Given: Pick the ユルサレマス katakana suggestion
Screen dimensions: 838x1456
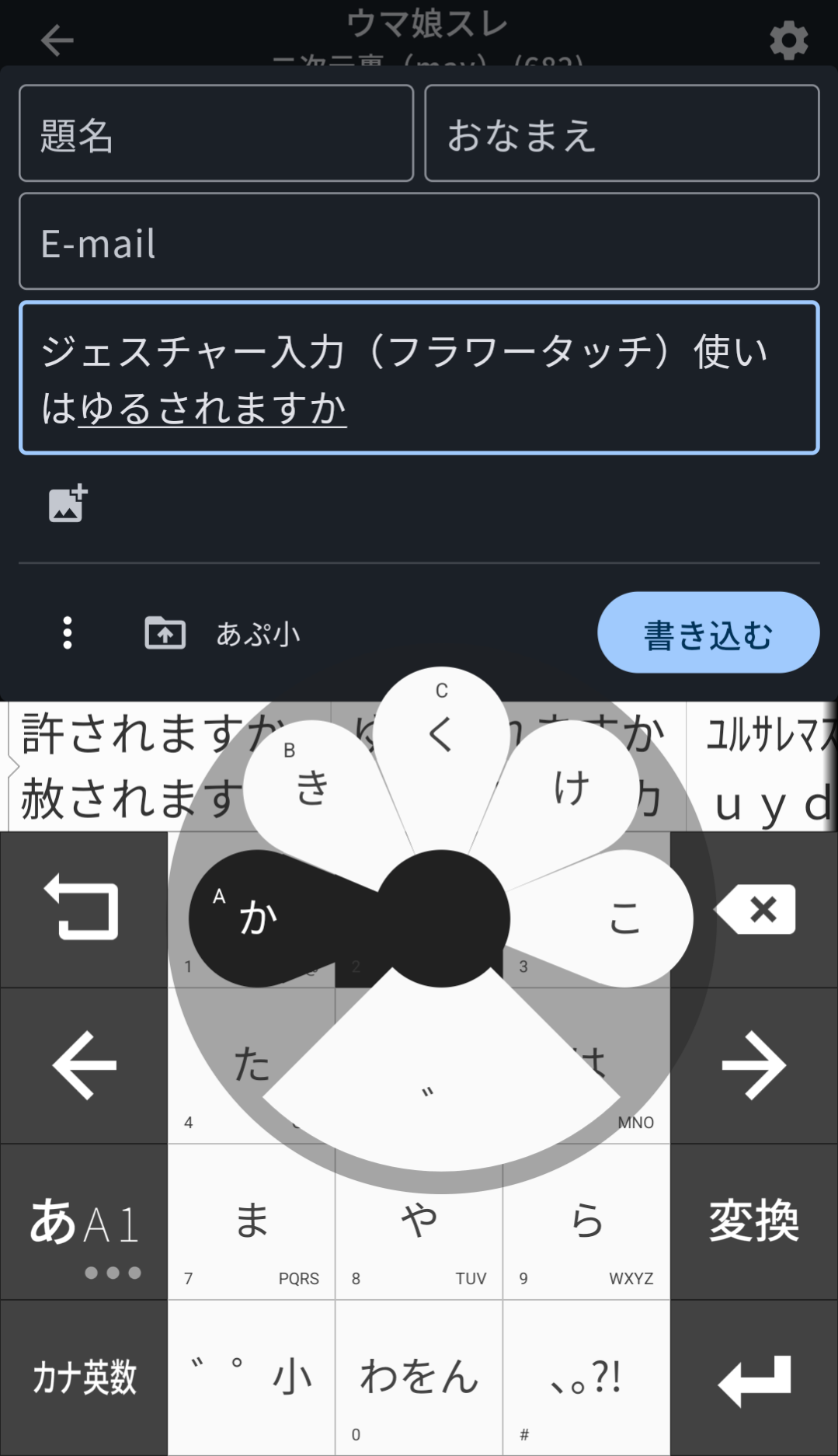Looking at the screenshot, I should coord(770,734).
